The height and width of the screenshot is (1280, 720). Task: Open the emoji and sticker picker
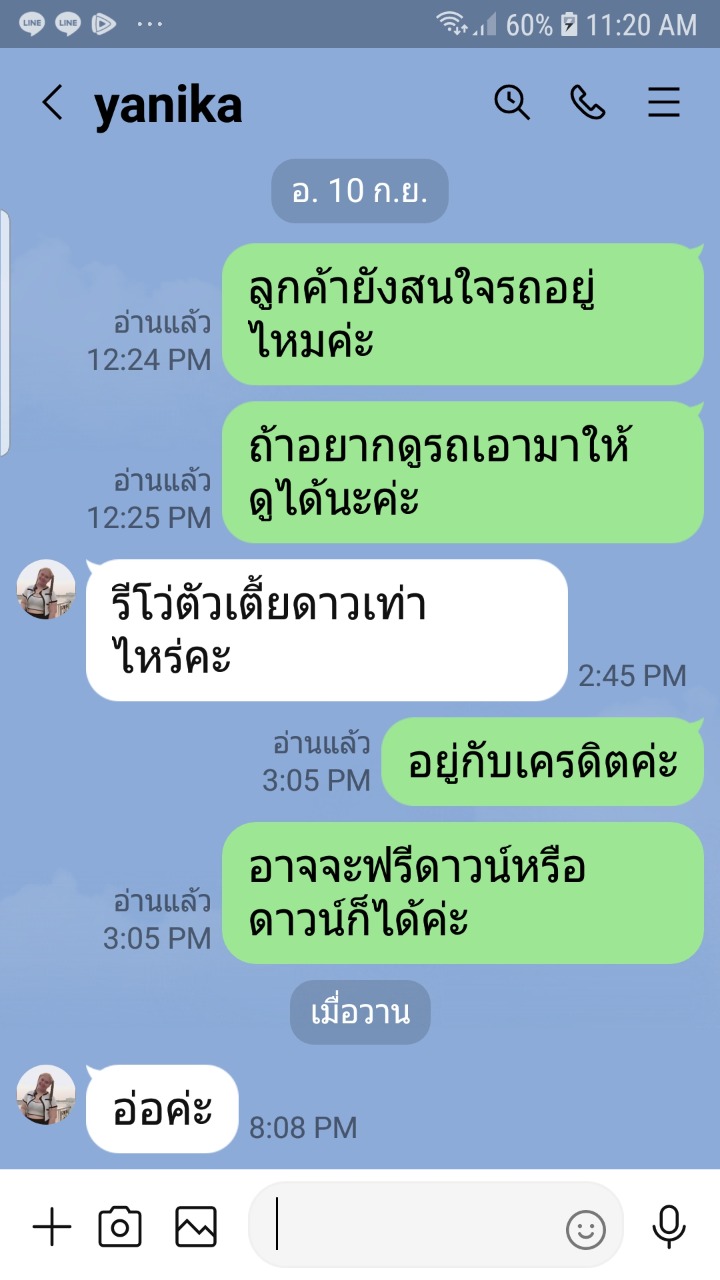pyautogui.click(x=586, y=1228)
